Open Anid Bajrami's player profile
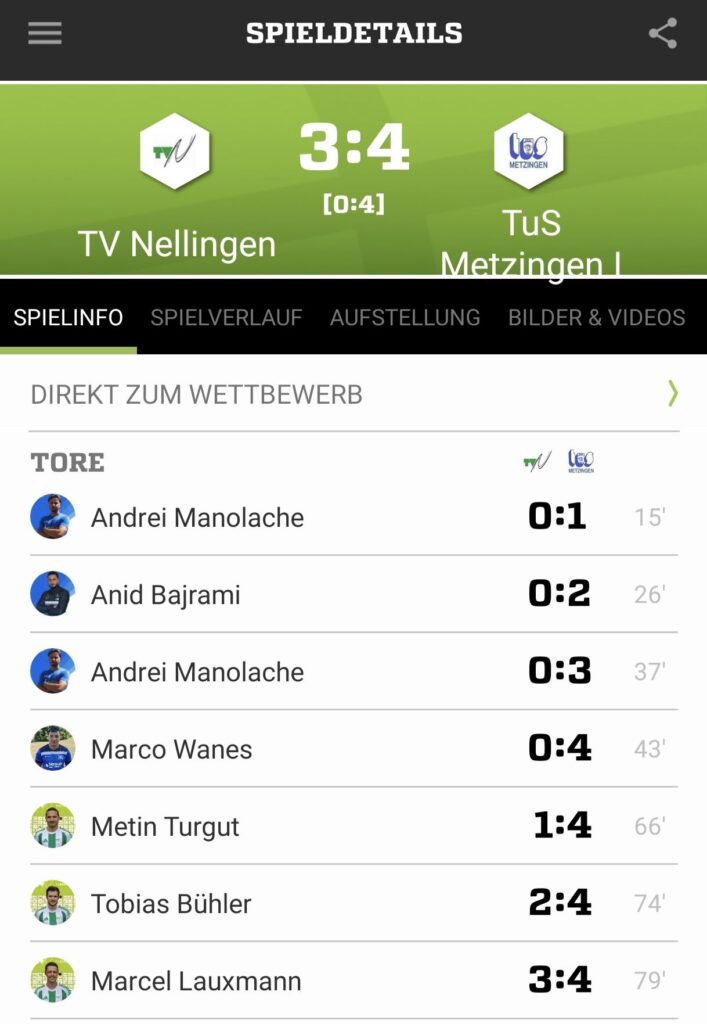The height and width of the screenshot is (1024, 707). [x=166, y=595]
